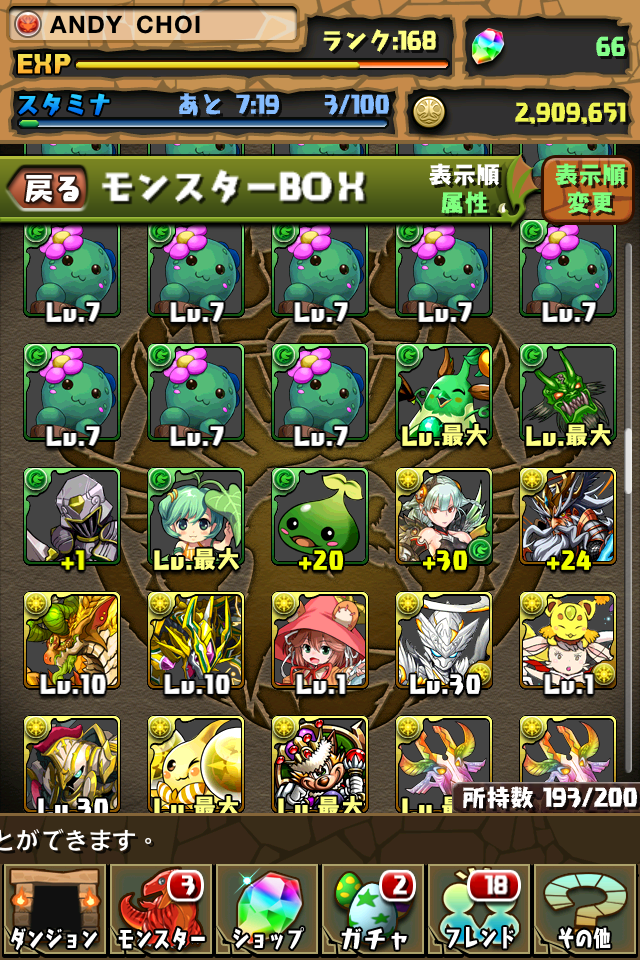Select the white dragon knight Lv.30
Viewport: 640px width, 960px height.
click(x=444, y=640)
